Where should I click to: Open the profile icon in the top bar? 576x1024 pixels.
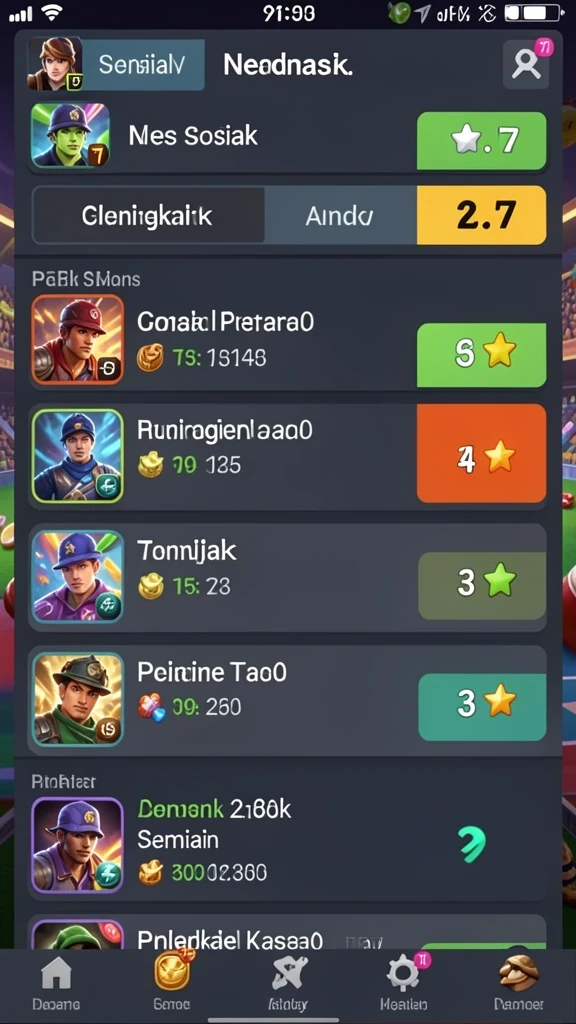tap(526, 64)
